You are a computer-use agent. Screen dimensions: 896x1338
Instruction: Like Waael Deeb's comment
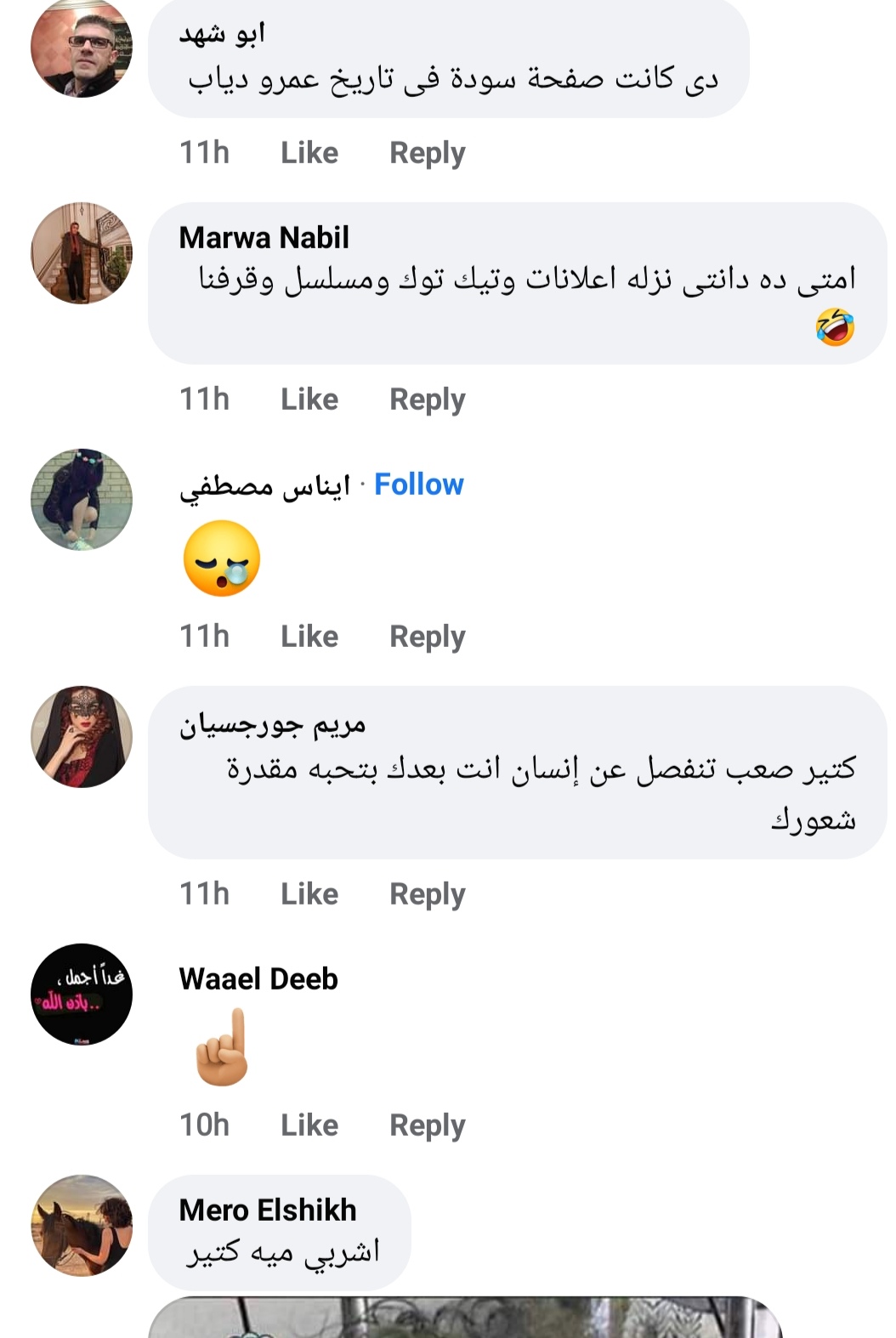pos(309,1125)
